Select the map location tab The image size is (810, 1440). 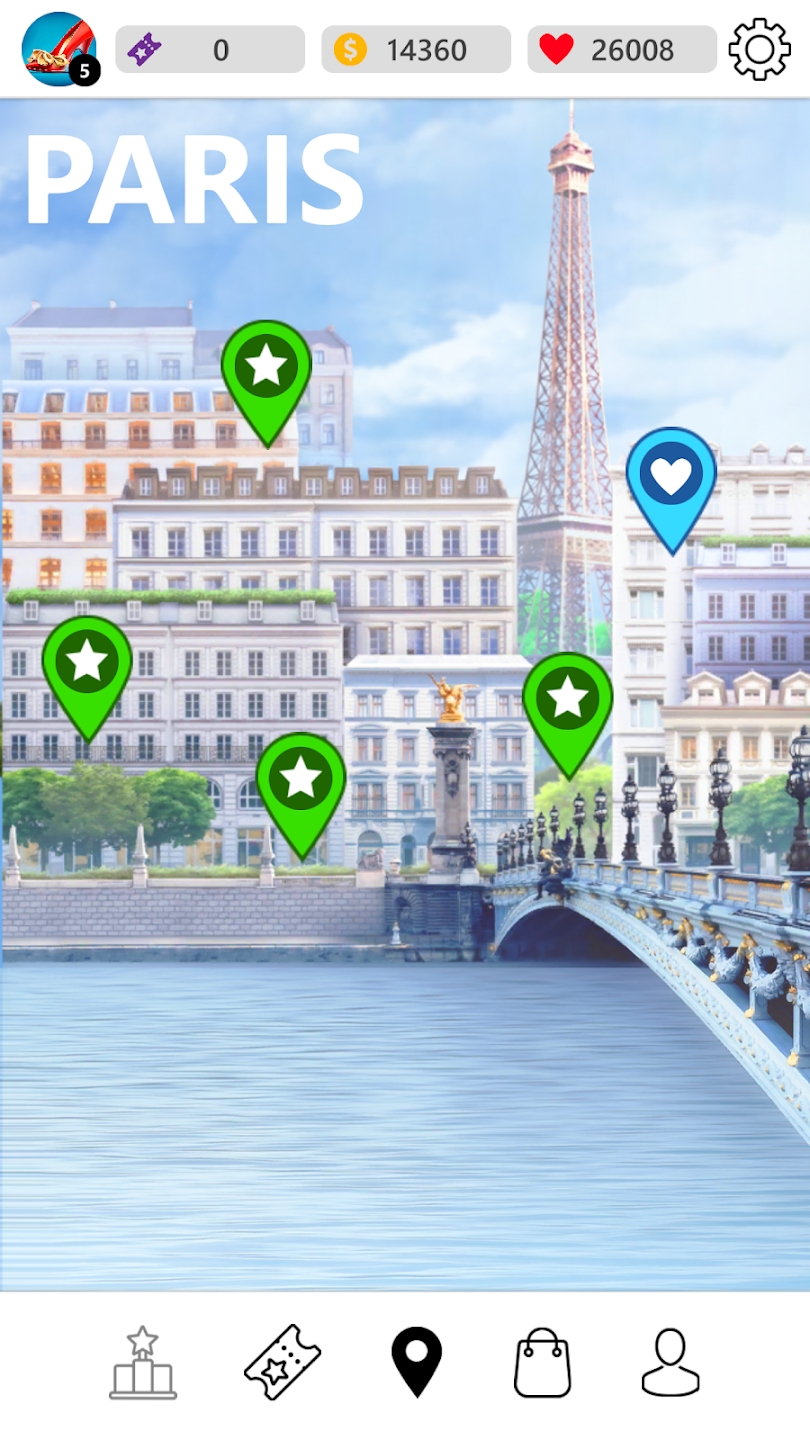coord(416,1362)
